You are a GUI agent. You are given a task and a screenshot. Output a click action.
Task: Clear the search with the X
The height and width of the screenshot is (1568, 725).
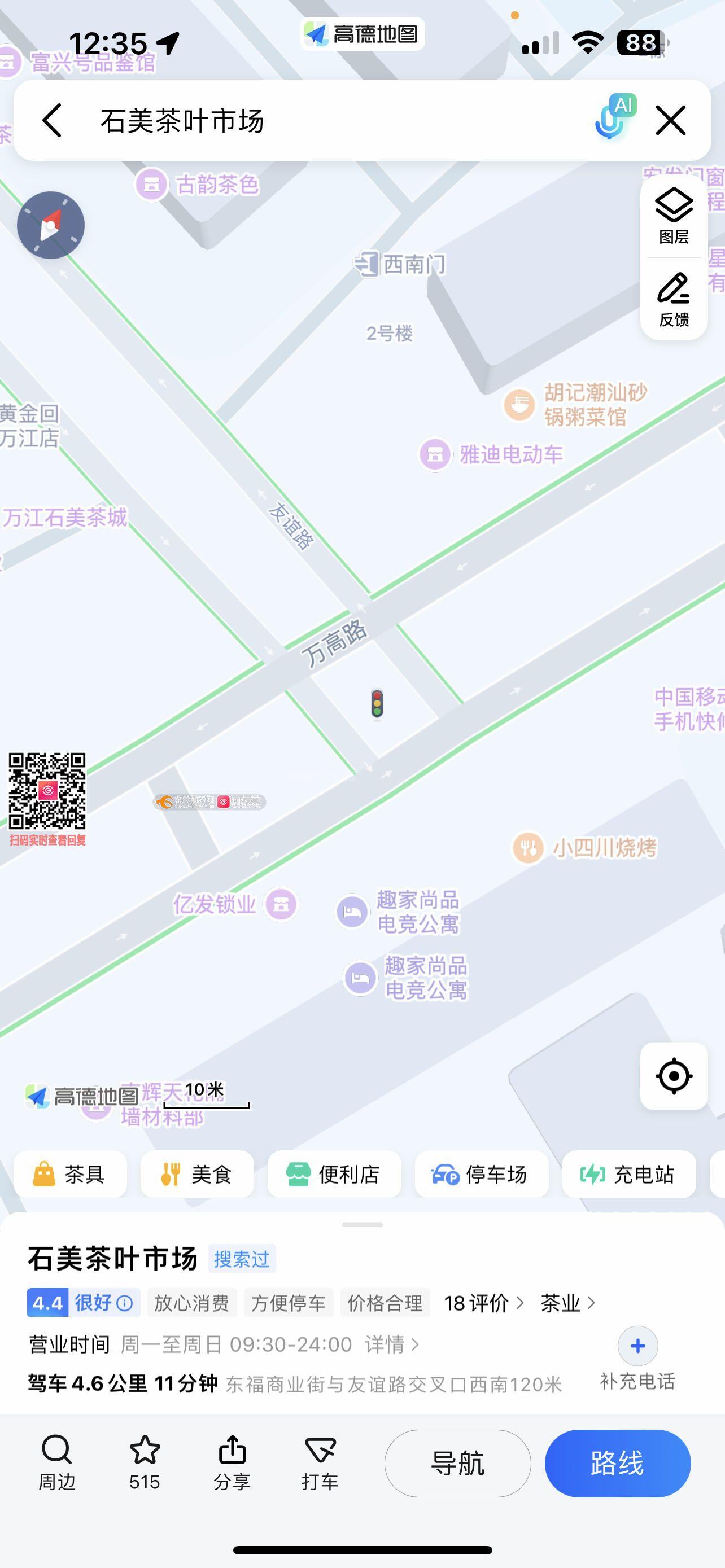pos(671,120)
